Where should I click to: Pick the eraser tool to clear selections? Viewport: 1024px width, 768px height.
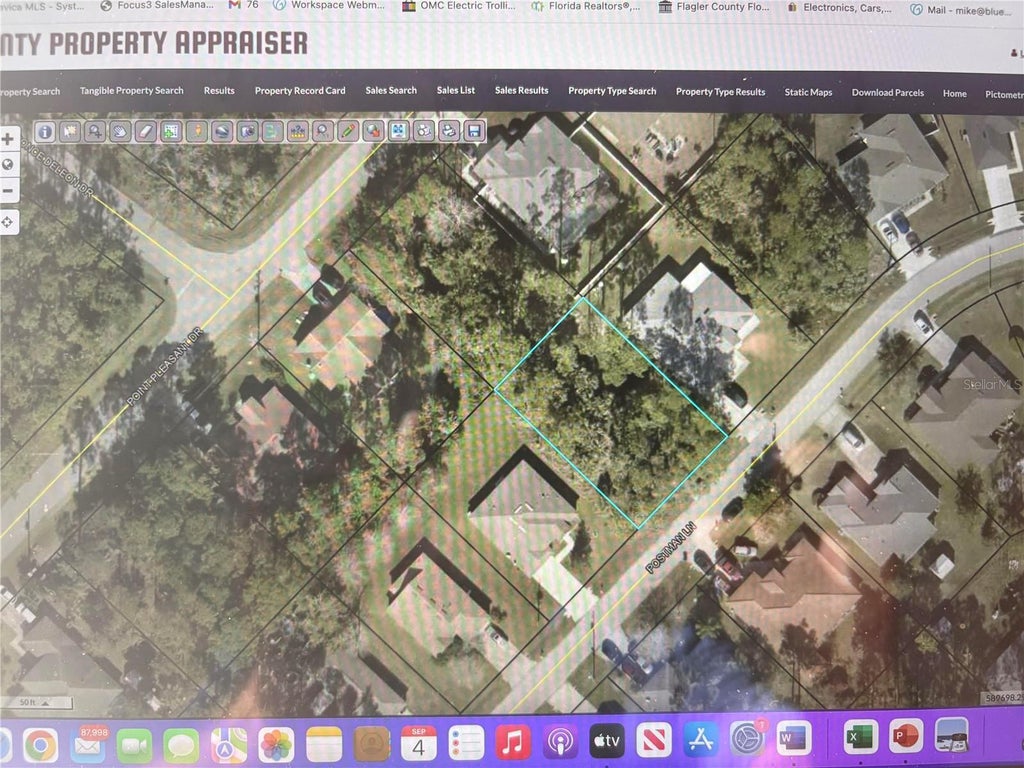coord(146,131)
